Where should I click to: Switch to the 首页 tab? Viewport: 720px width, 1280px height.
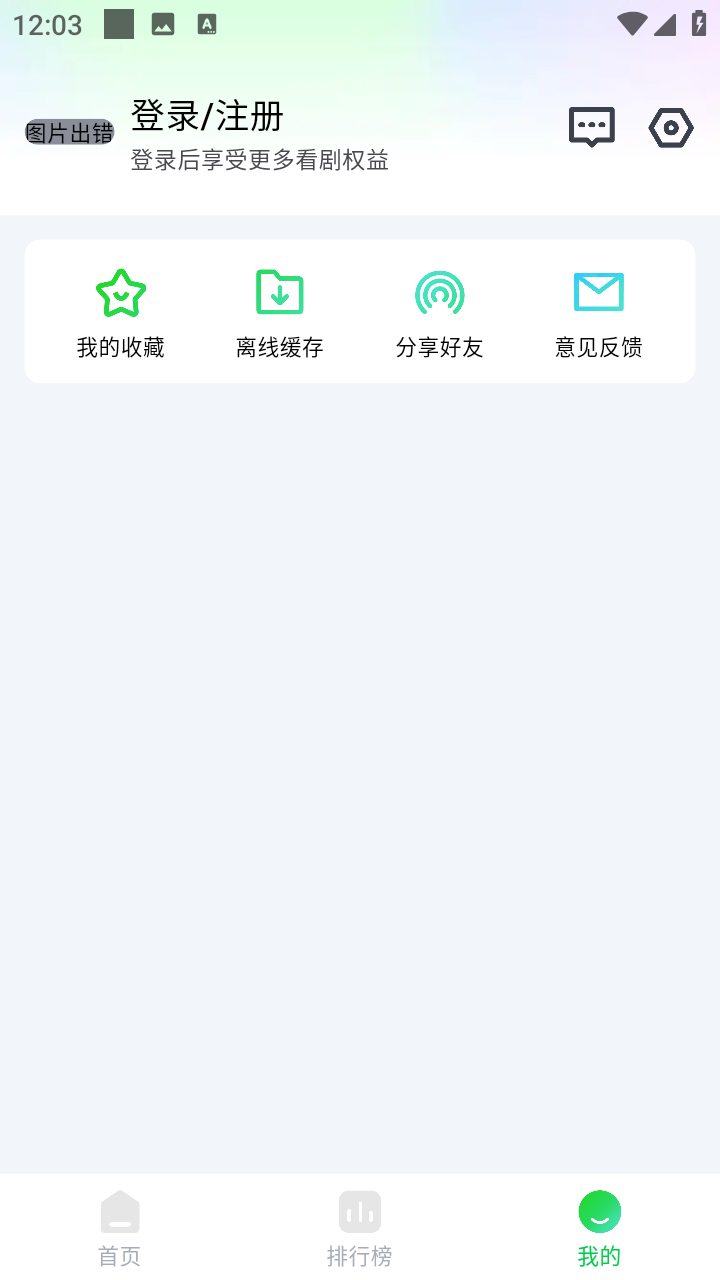120,1228
